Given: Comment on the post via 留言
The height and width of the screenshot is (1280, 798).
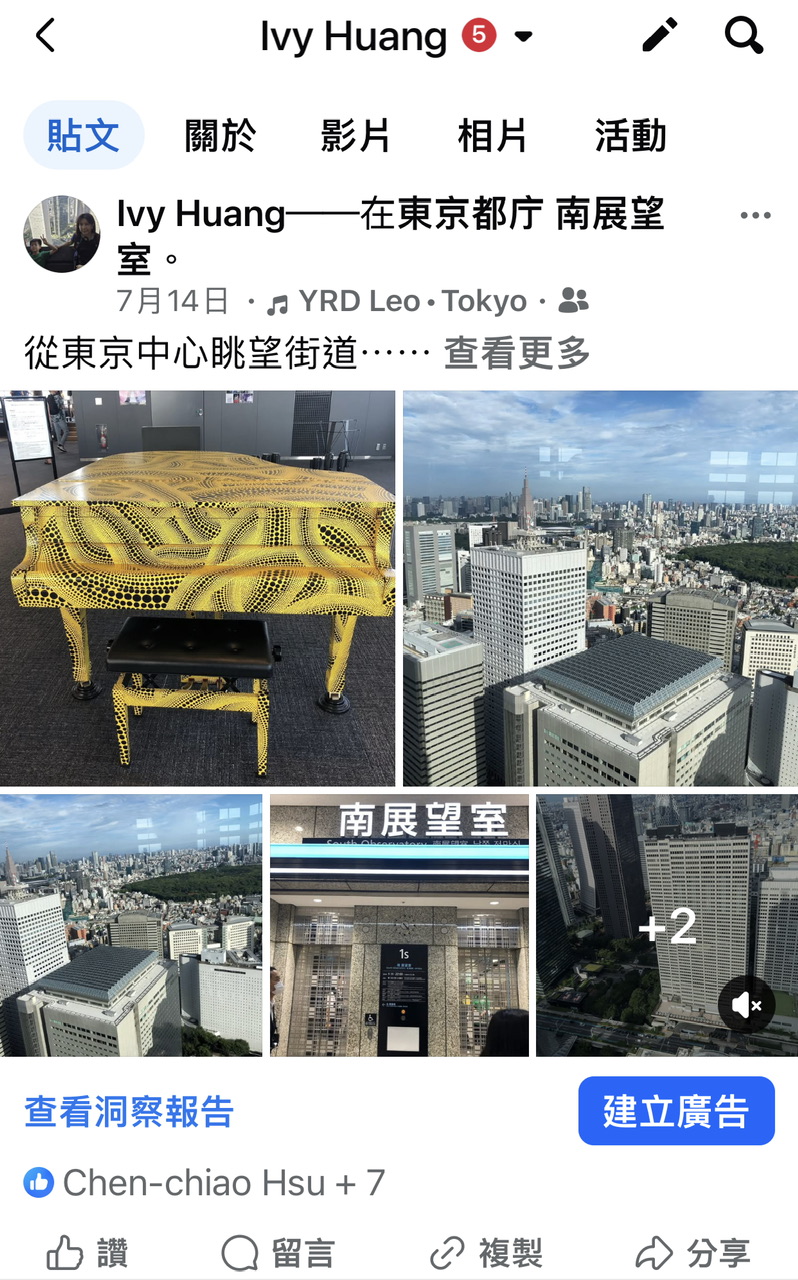Looking at the screenshot, I should pos(277,1253).
